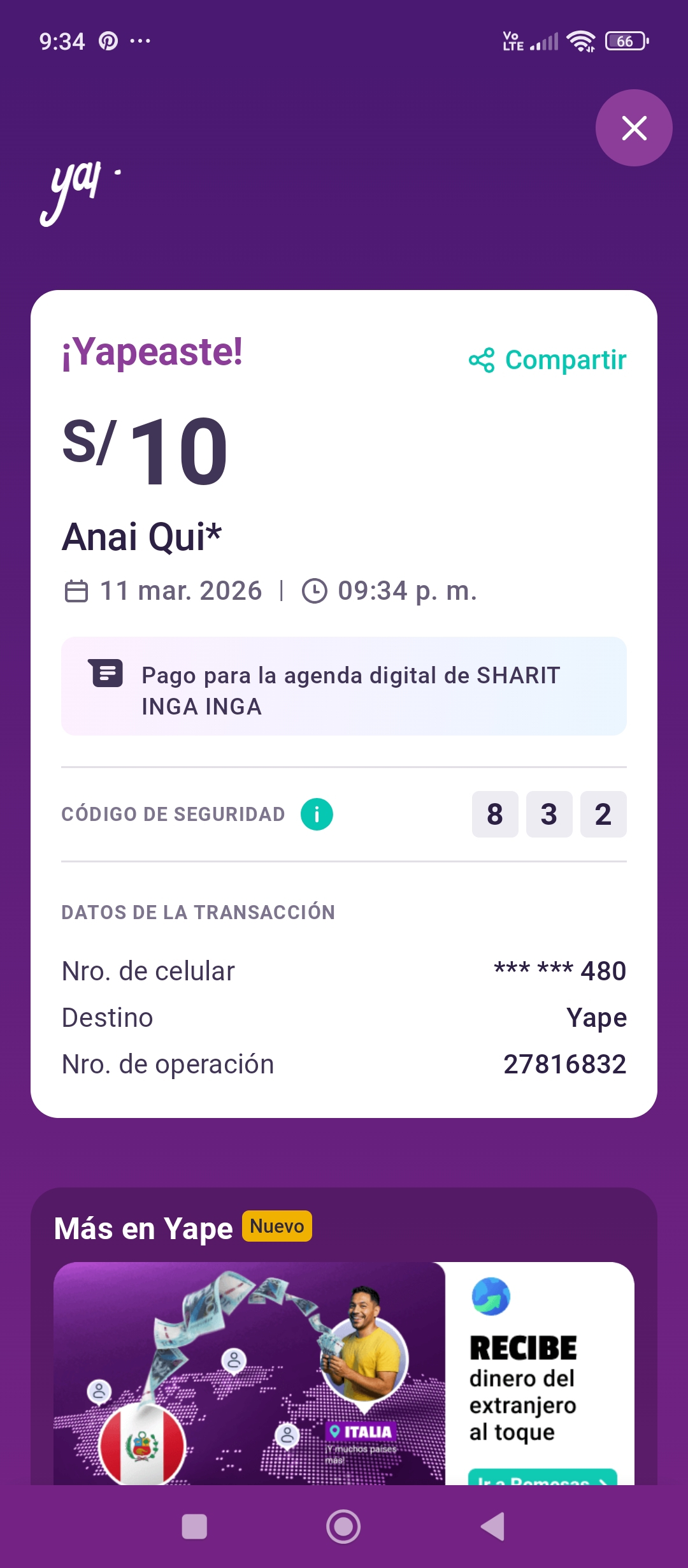The width and height of the screenshot is (688, 1568).
Task: Open recent apps with the square button
Action: coord(194,1527)
